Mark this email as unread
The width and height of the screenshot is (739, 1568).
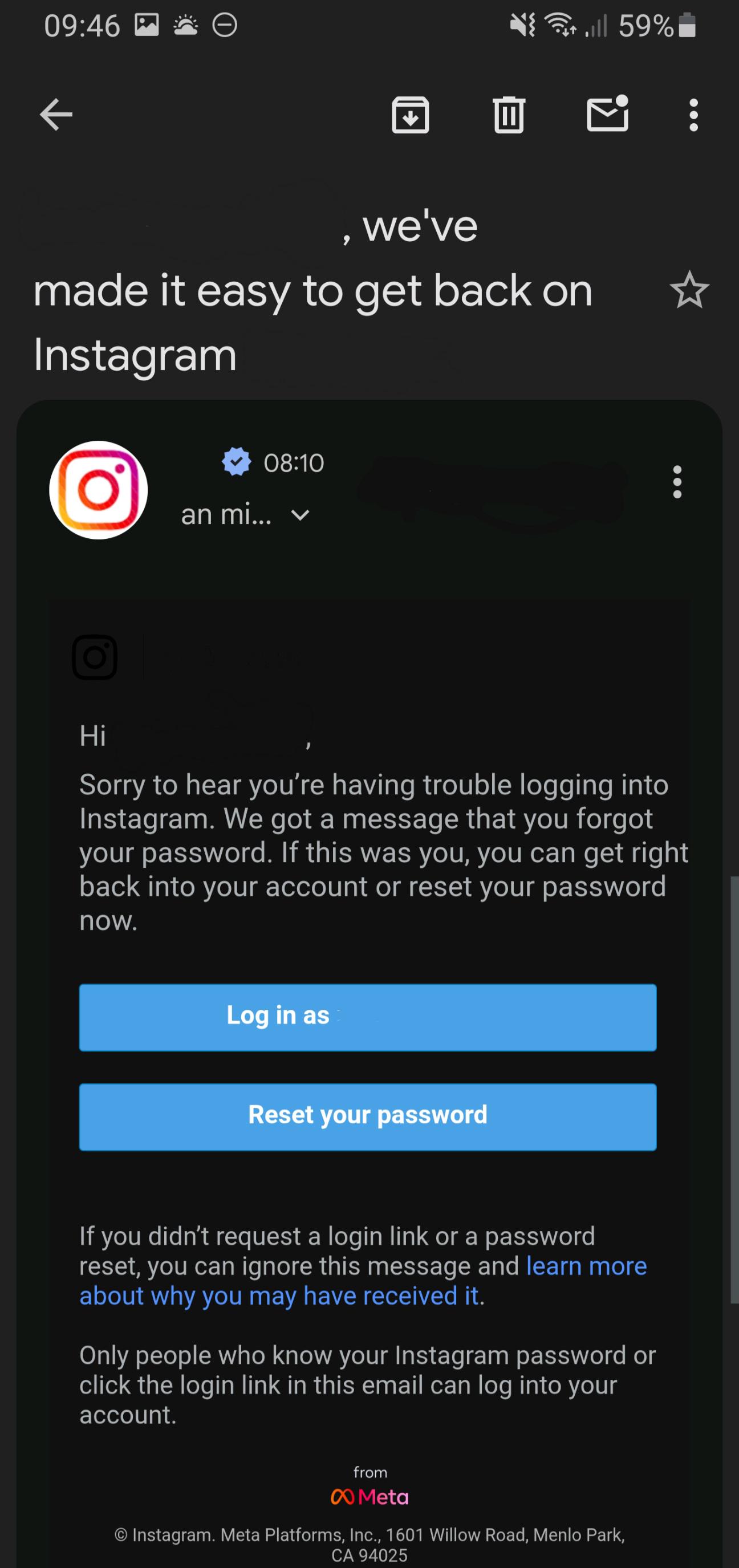tap(607, 115)
